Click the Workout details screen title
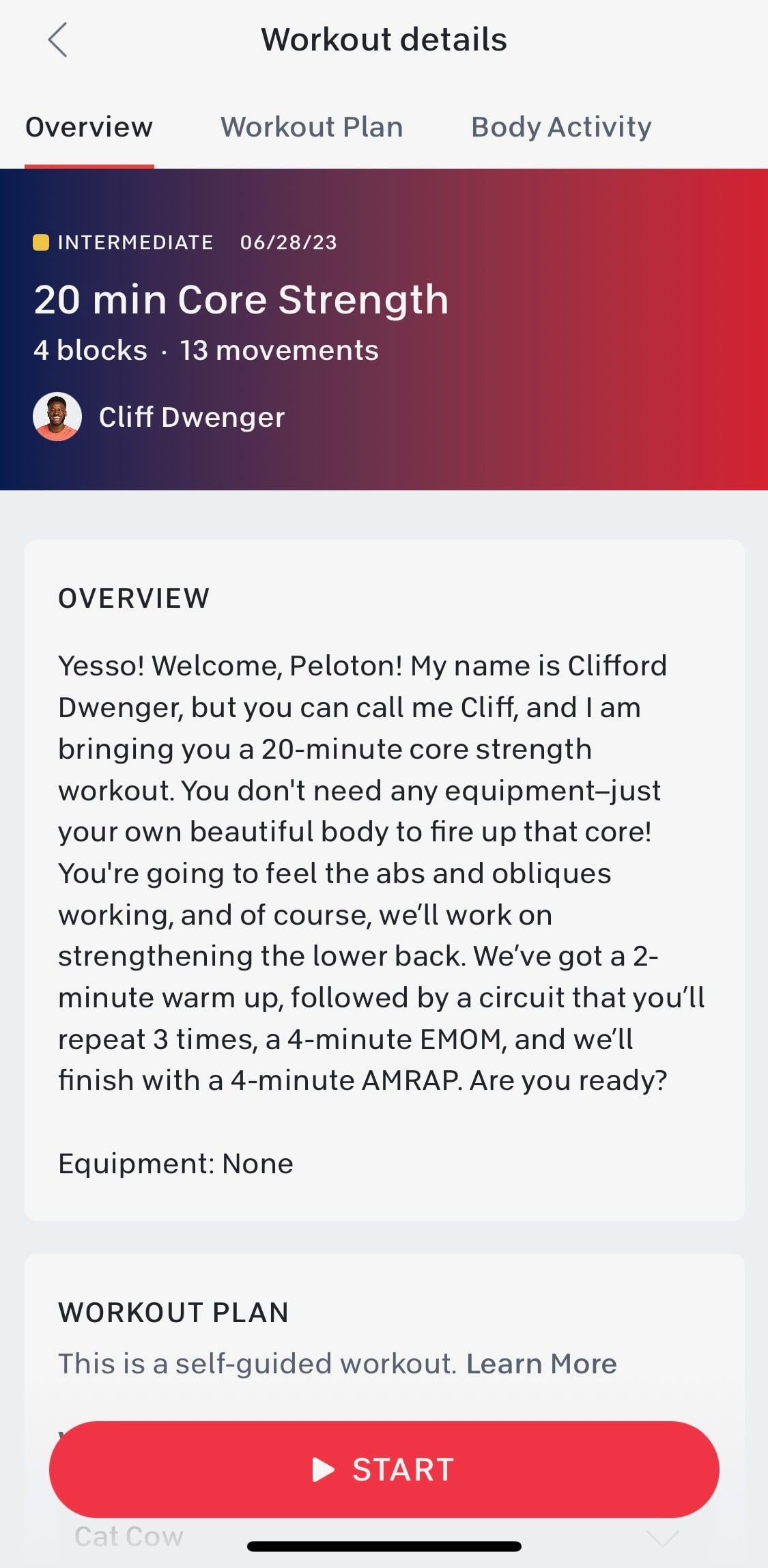 (x=384, y=39)
